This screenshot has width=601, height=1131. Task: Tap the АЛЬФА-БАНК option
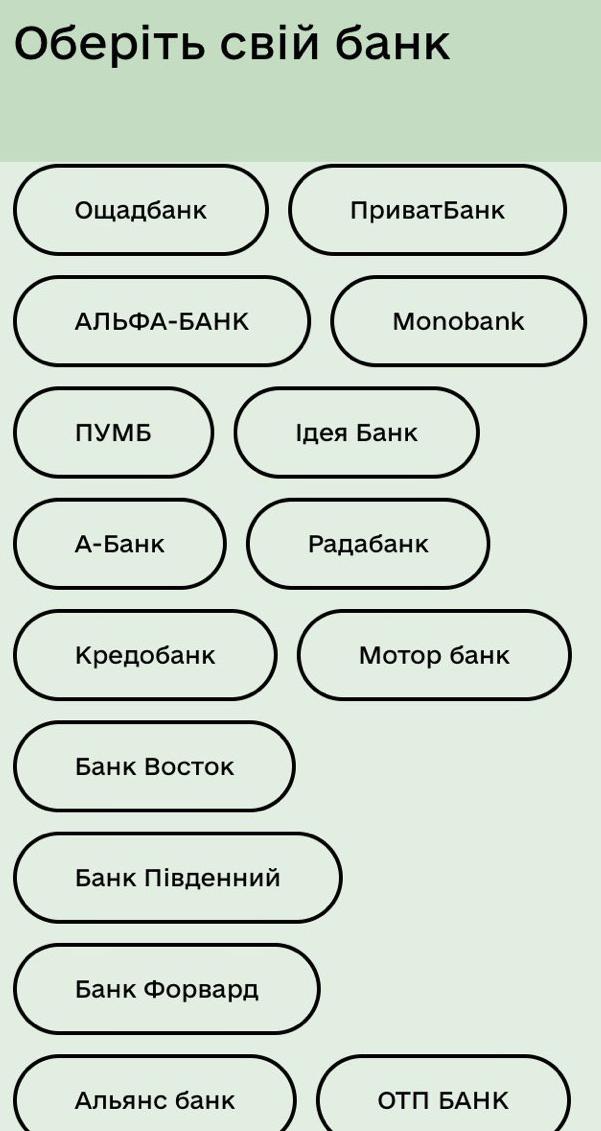[x=161, y=321]
